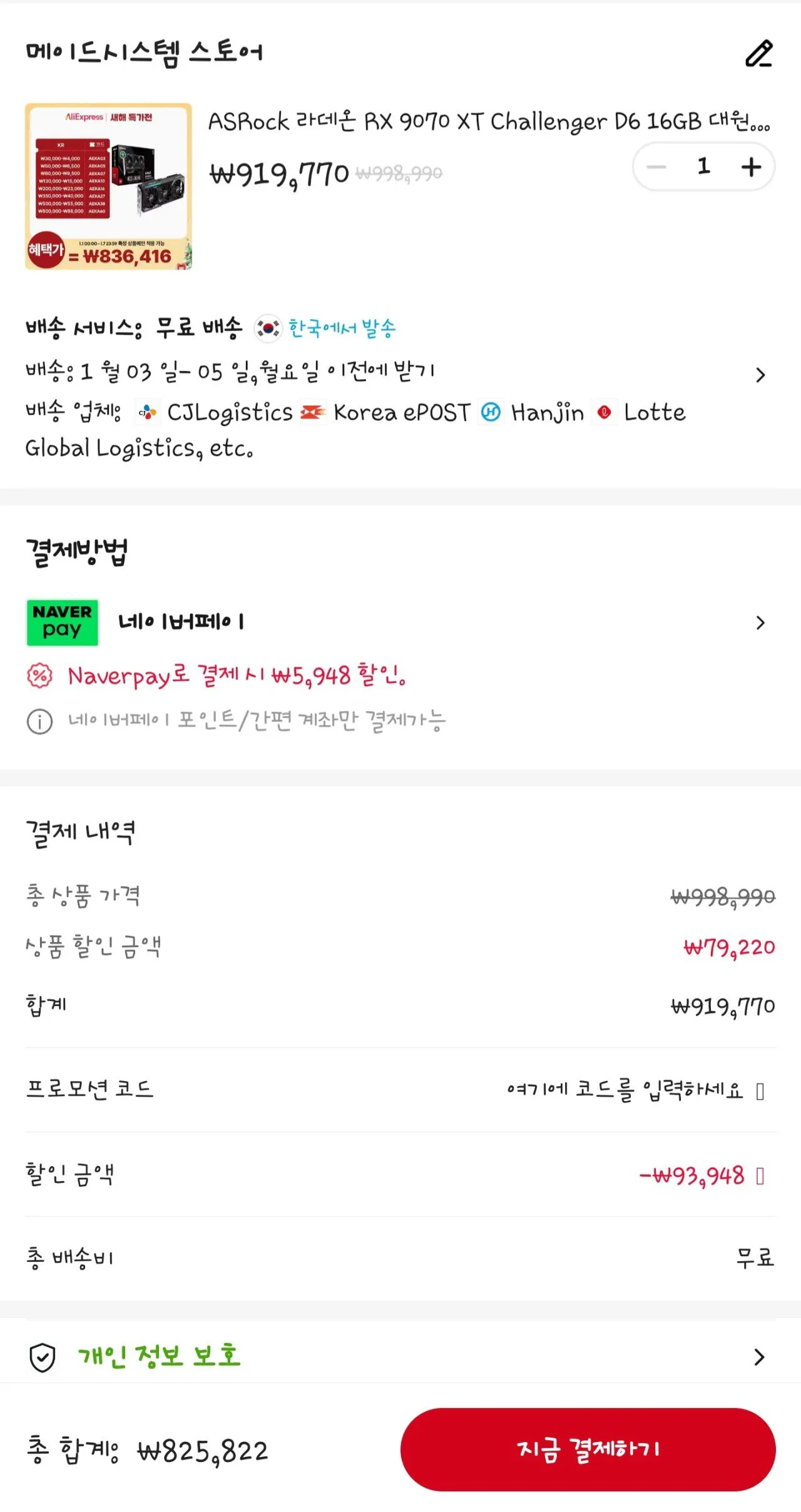
Task: Click the ASRock RX 9070 XT product thumbnail
Action: pyautogui.click(x=110, y=186)
